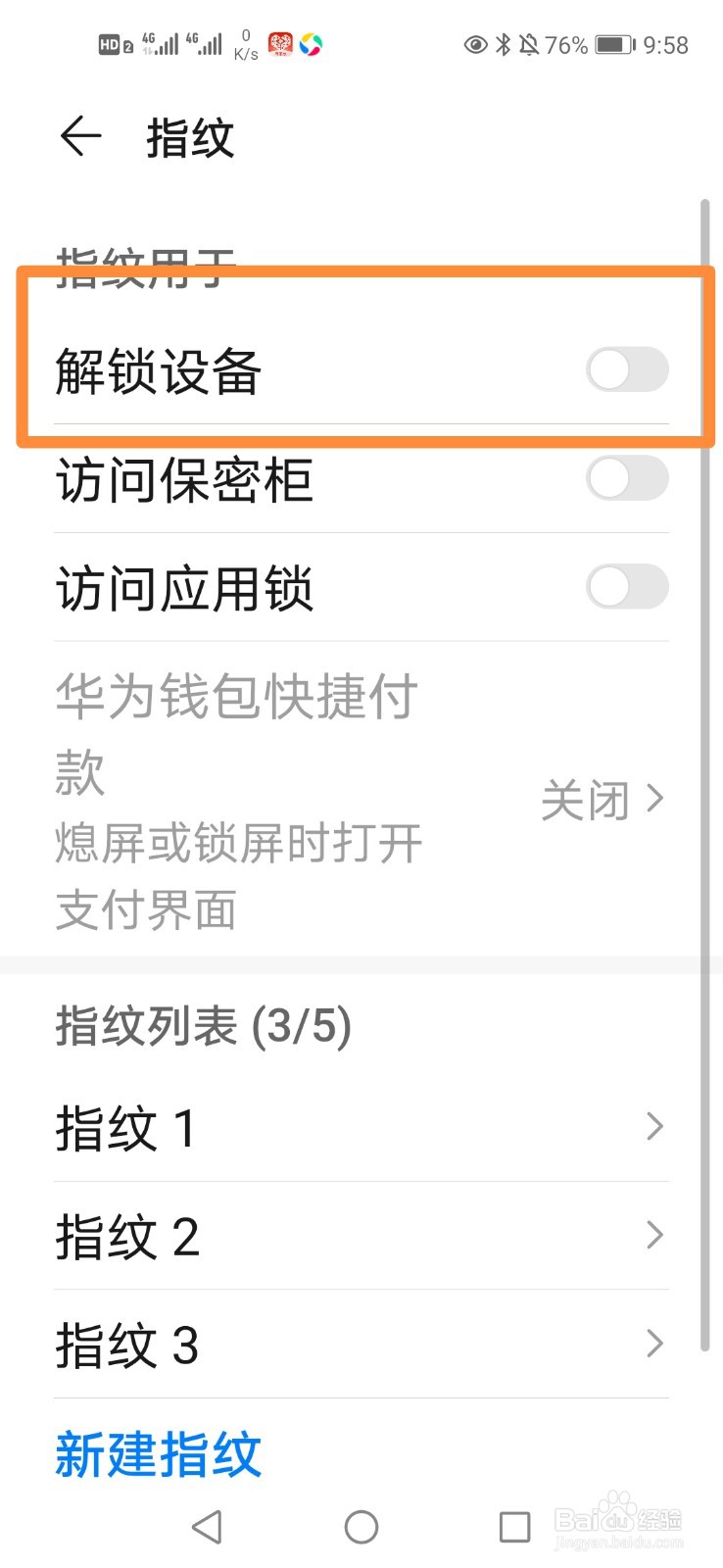Tap 新建指纹 to add fingerprint
The height and width of the screenshot is (1568, 723).
pos(157,1457)
